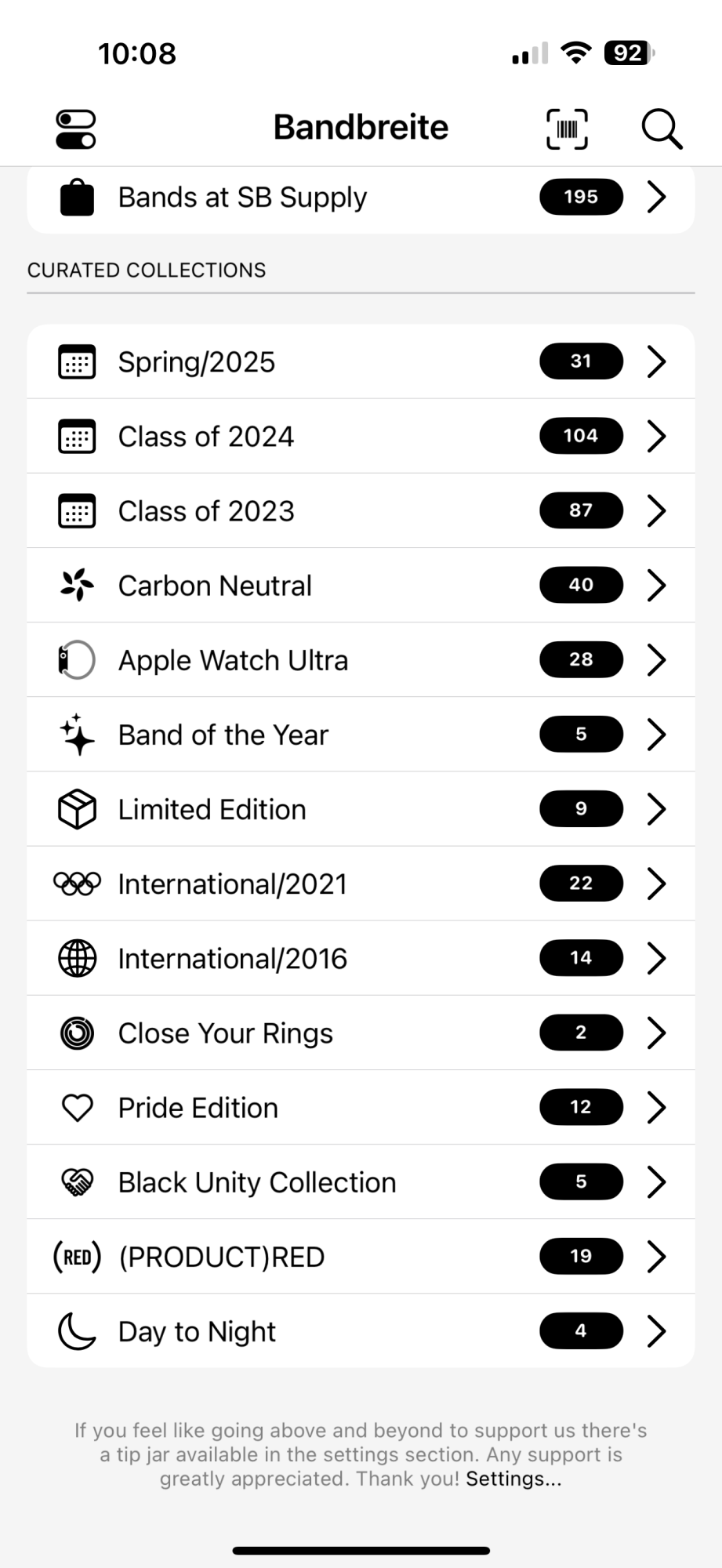Tap the search magnifier icon
The height and width of the screenshot is (1568, 722).
click(662, 129)
